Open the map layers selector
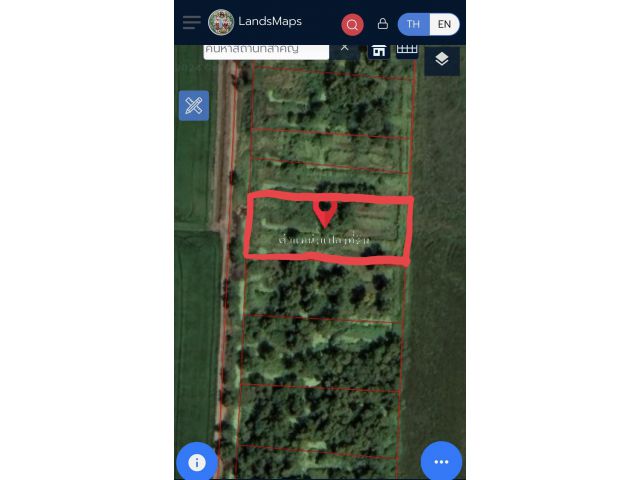The height and width of the screenshot is (480, 640). [442, 60]
